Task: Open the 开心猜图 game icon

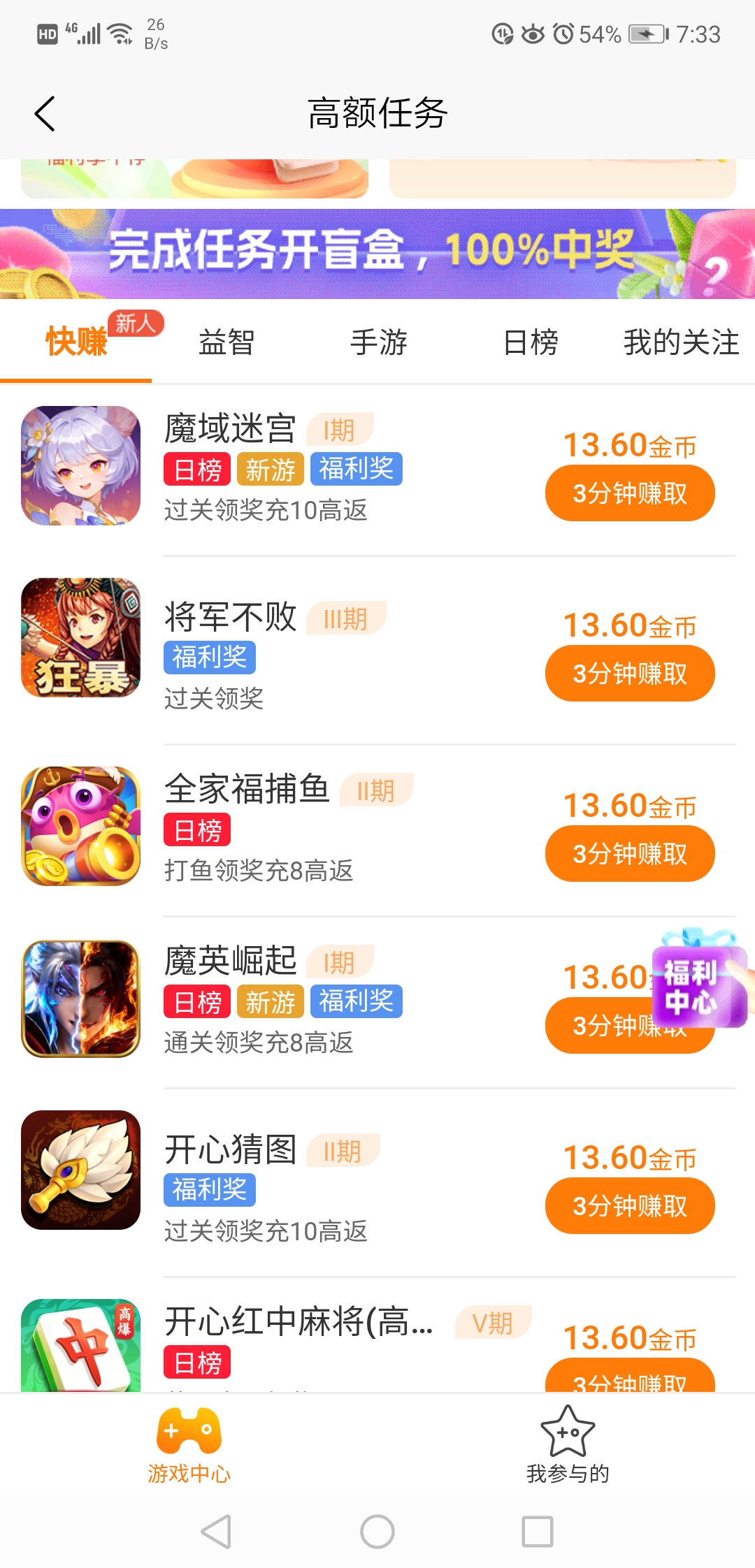Action: (80, 1170)
